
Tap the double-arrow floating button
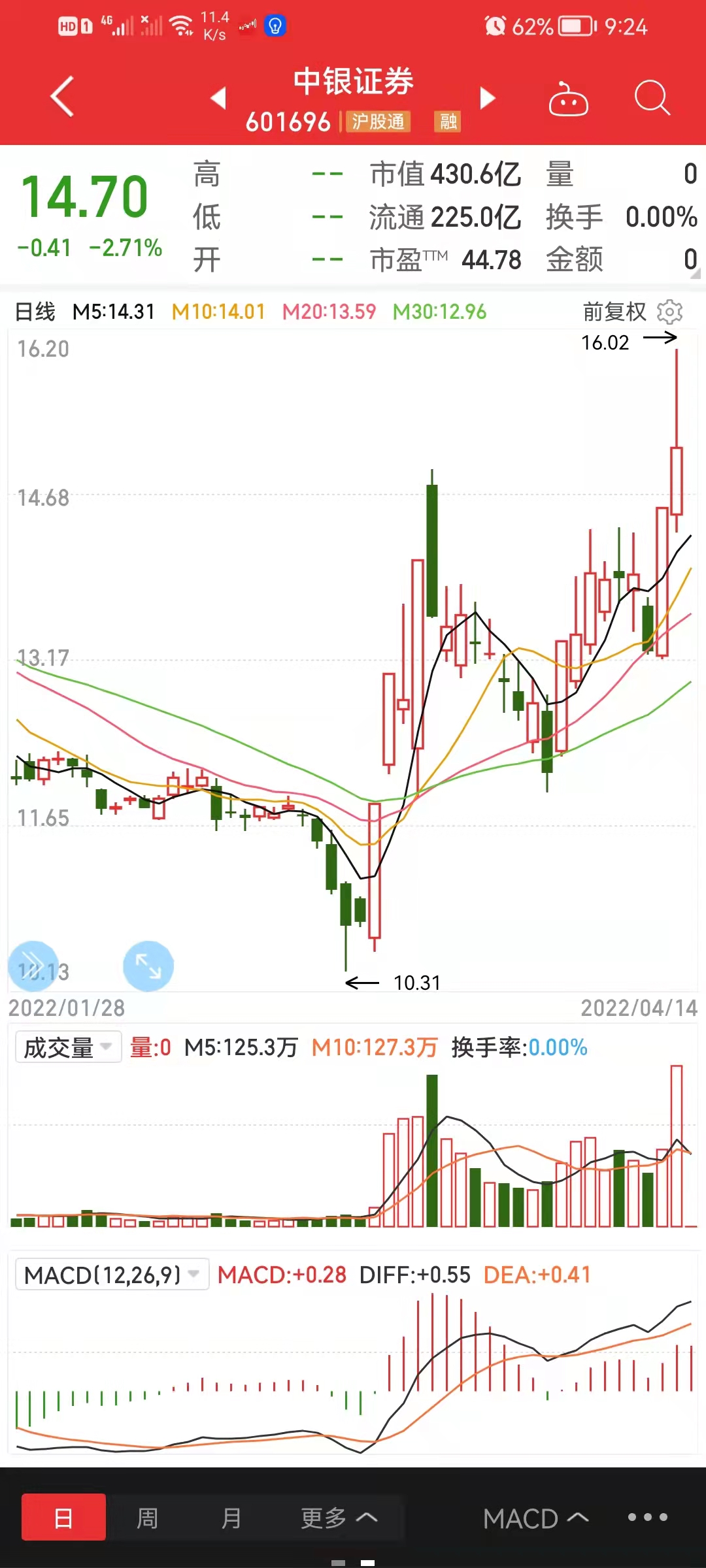pos(33,966)
